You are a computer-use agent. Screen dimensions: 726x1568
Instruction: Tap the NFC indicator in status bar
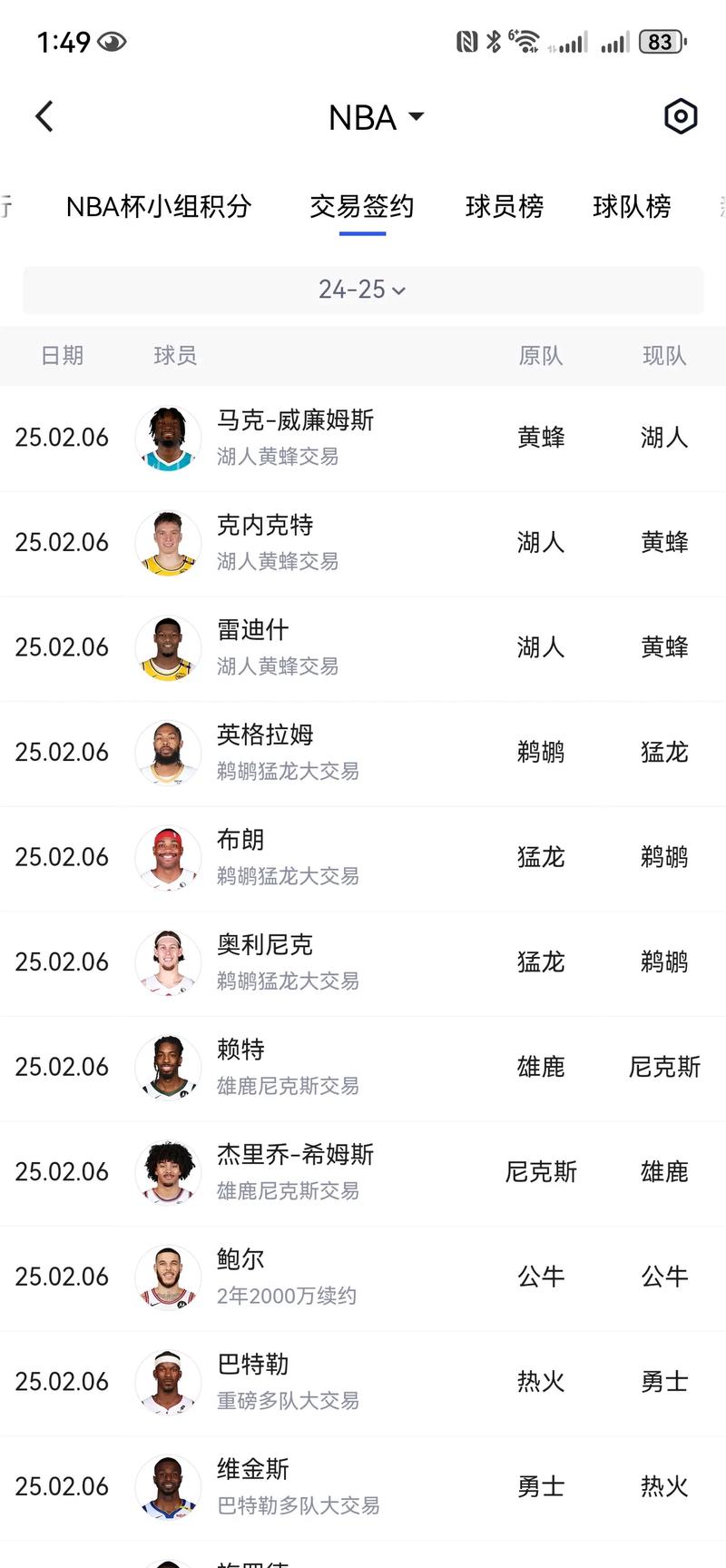467,40
